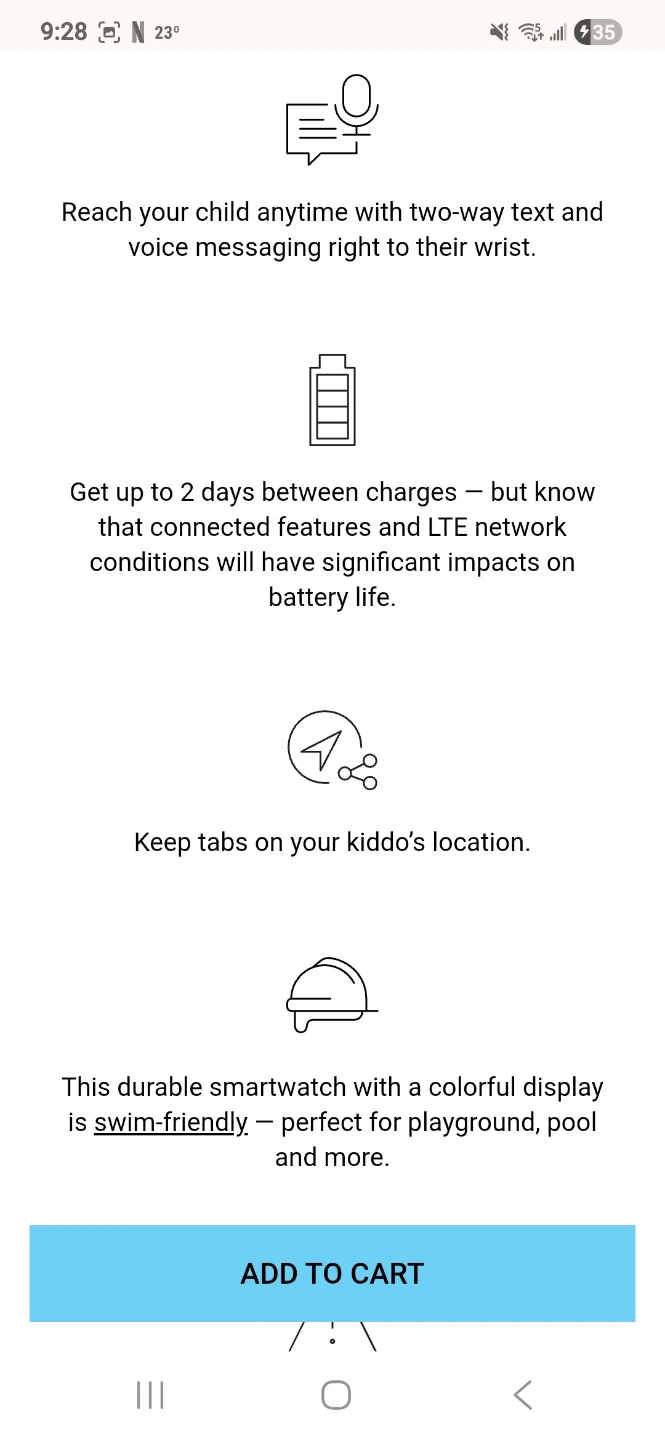This screenshot has width=665, height=1440.
Task: Go to the home screen
Action: tap(336, 1395)
